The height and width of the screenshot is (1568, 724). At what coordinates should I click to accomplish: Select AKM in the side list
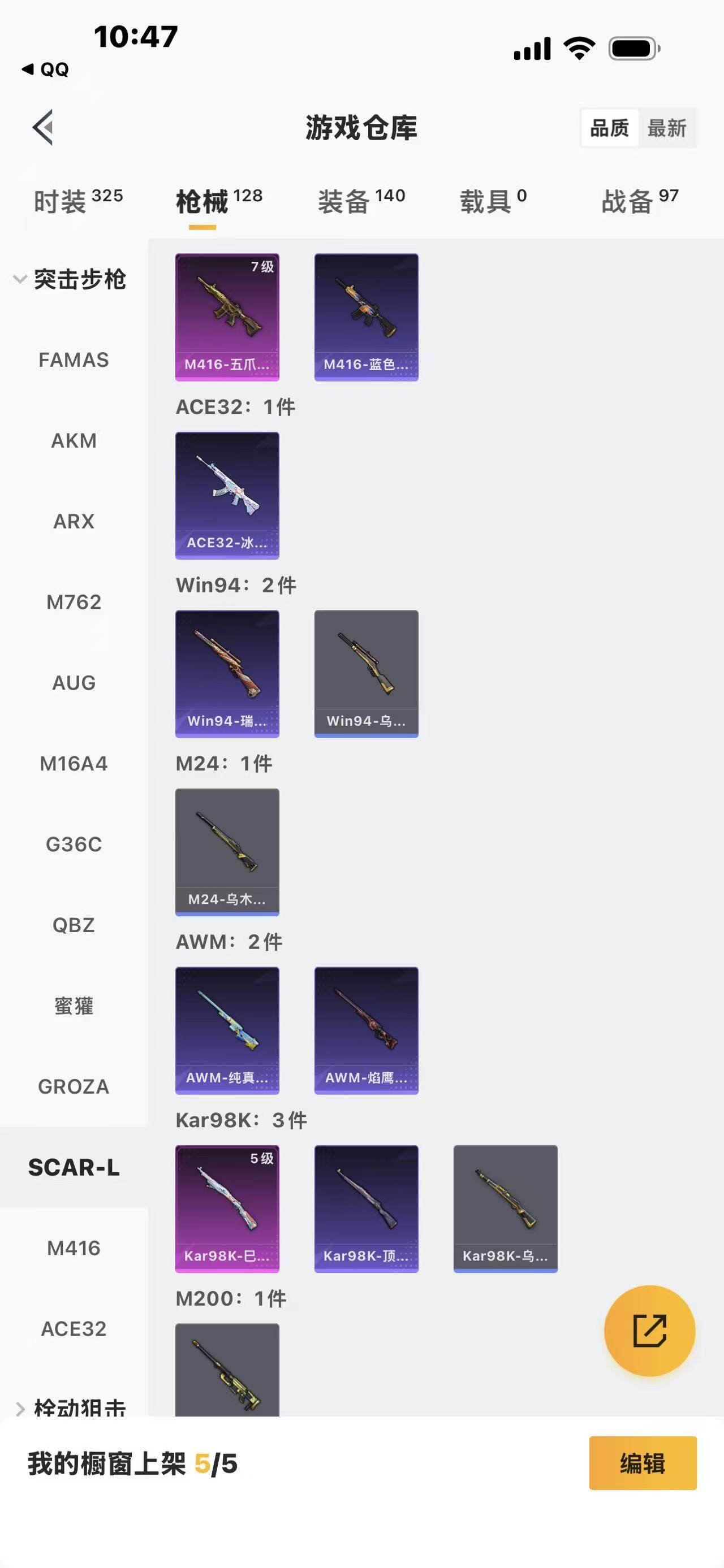pyautogui.click(x=74, y=441)
